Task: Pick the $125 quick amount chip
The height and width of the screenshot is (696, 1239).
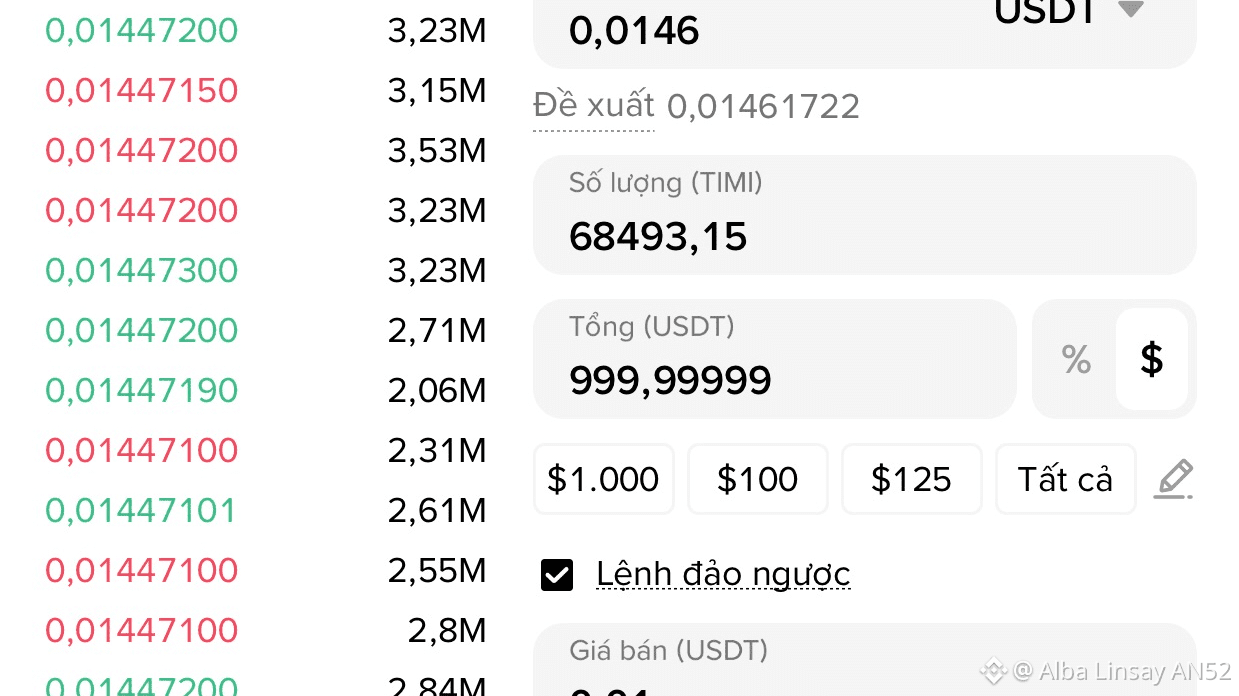Action: tap(911, 480)
